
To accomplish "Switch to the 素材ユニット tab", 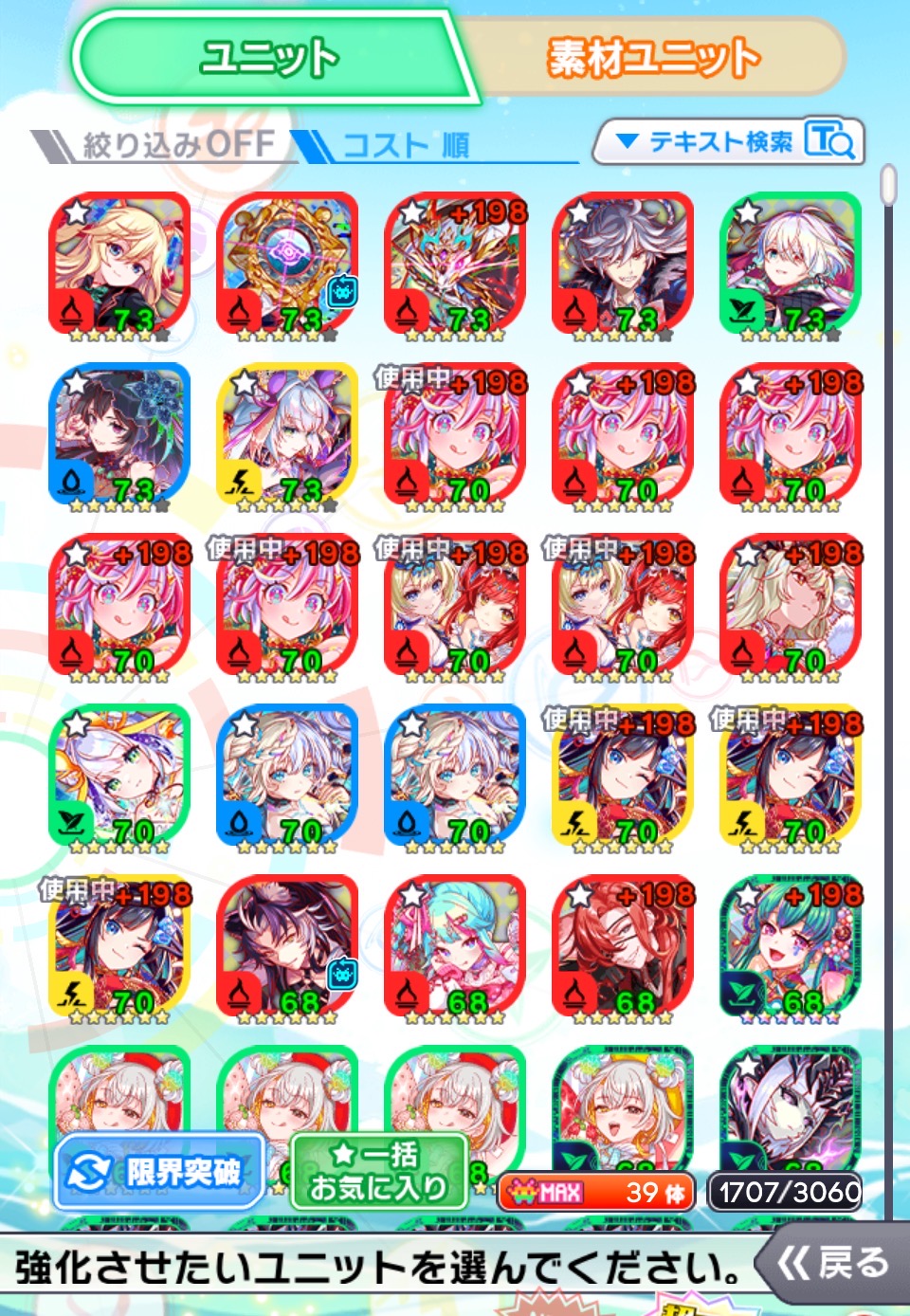I will tap(654, 59).
